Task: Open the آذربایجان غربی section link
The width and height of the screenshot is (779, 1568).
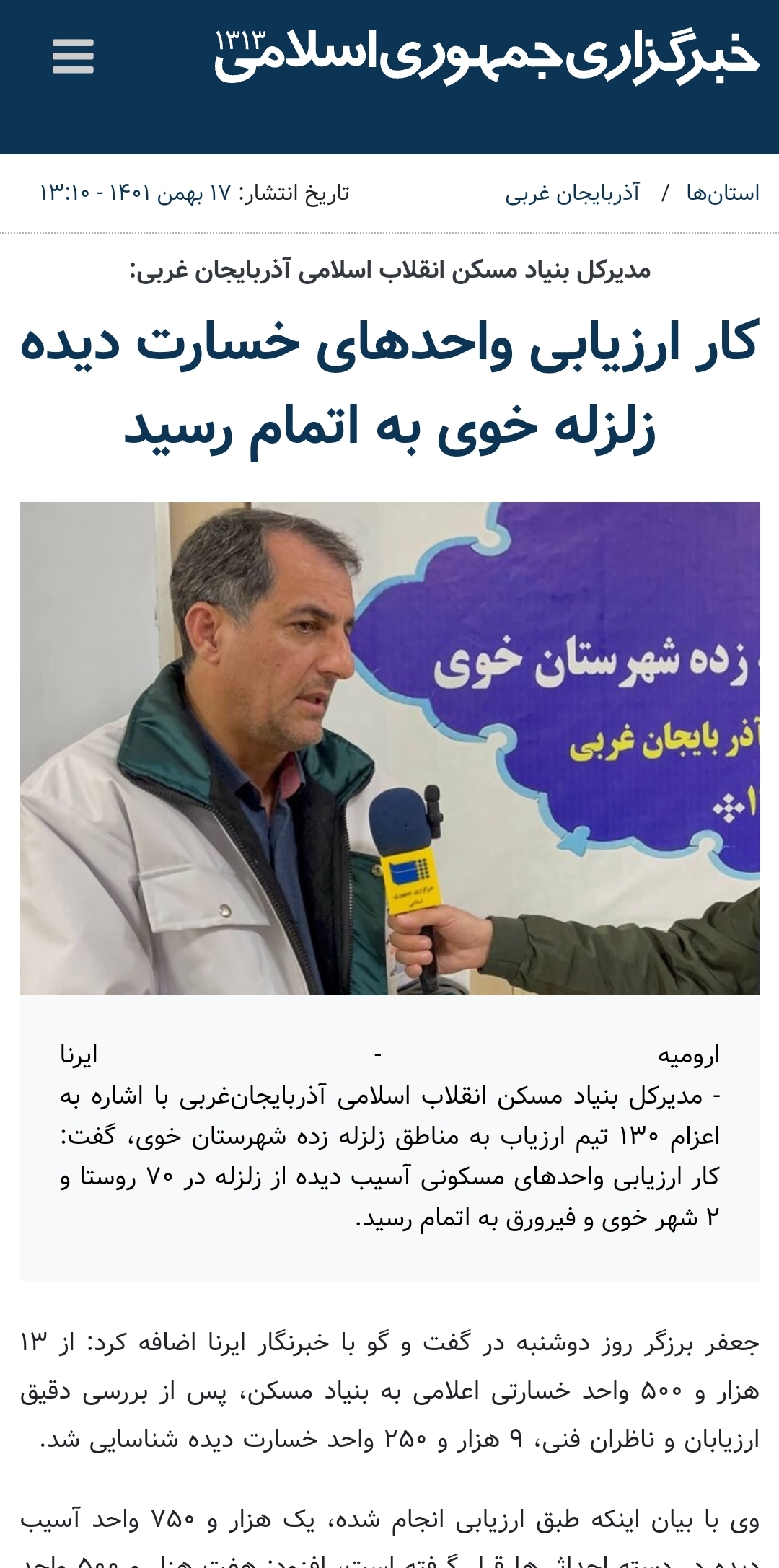Action: [572, 193]
